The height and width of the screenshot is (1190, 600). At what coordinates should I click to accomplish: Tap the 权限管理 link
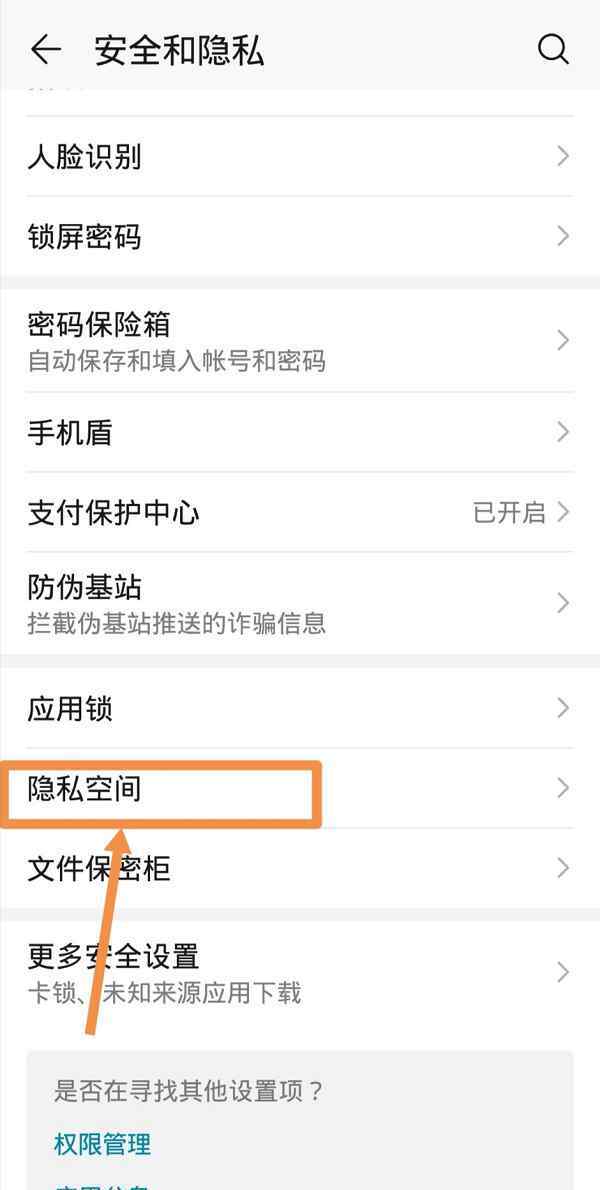pos(102,1144)
